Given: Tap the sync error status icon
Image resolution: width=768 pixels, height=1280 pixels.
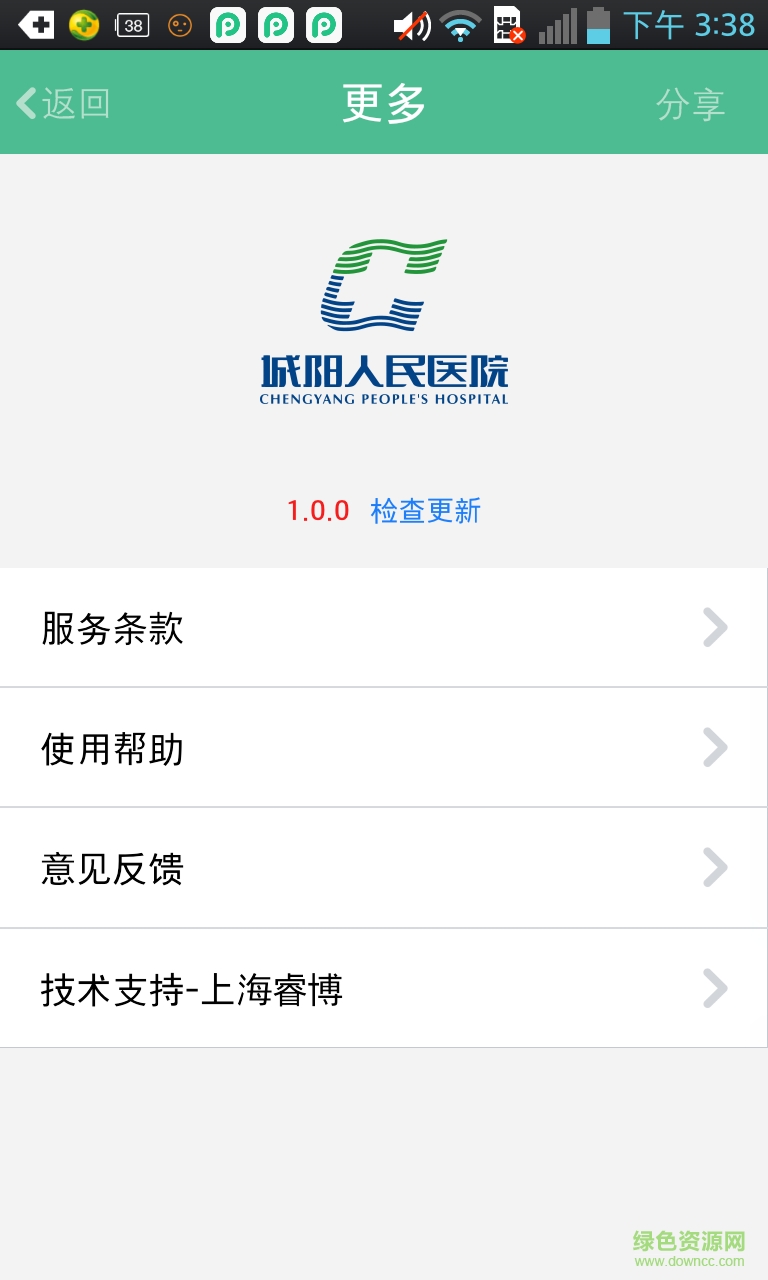Looking at the screenshot, I should (508, 25).
